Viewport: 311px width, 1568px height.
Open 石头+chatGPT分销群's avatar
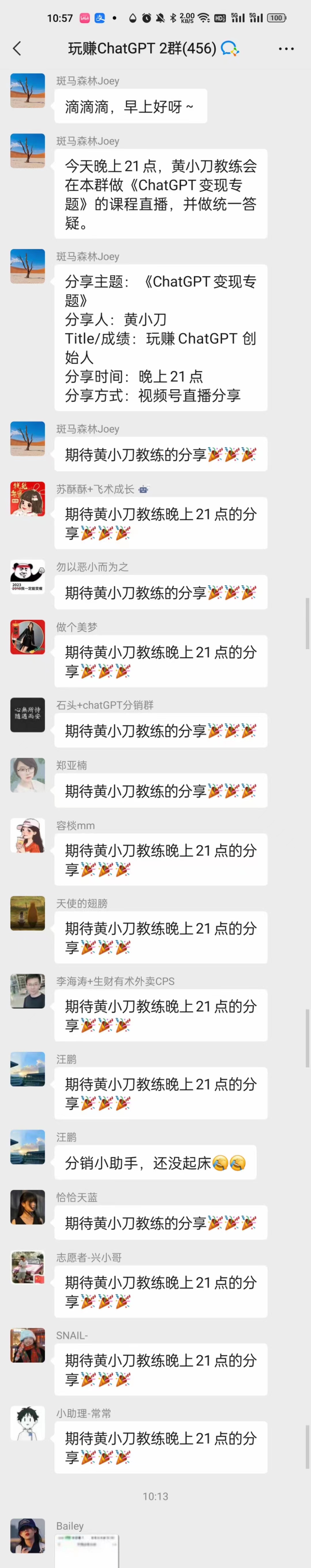(x=27, y=715)
